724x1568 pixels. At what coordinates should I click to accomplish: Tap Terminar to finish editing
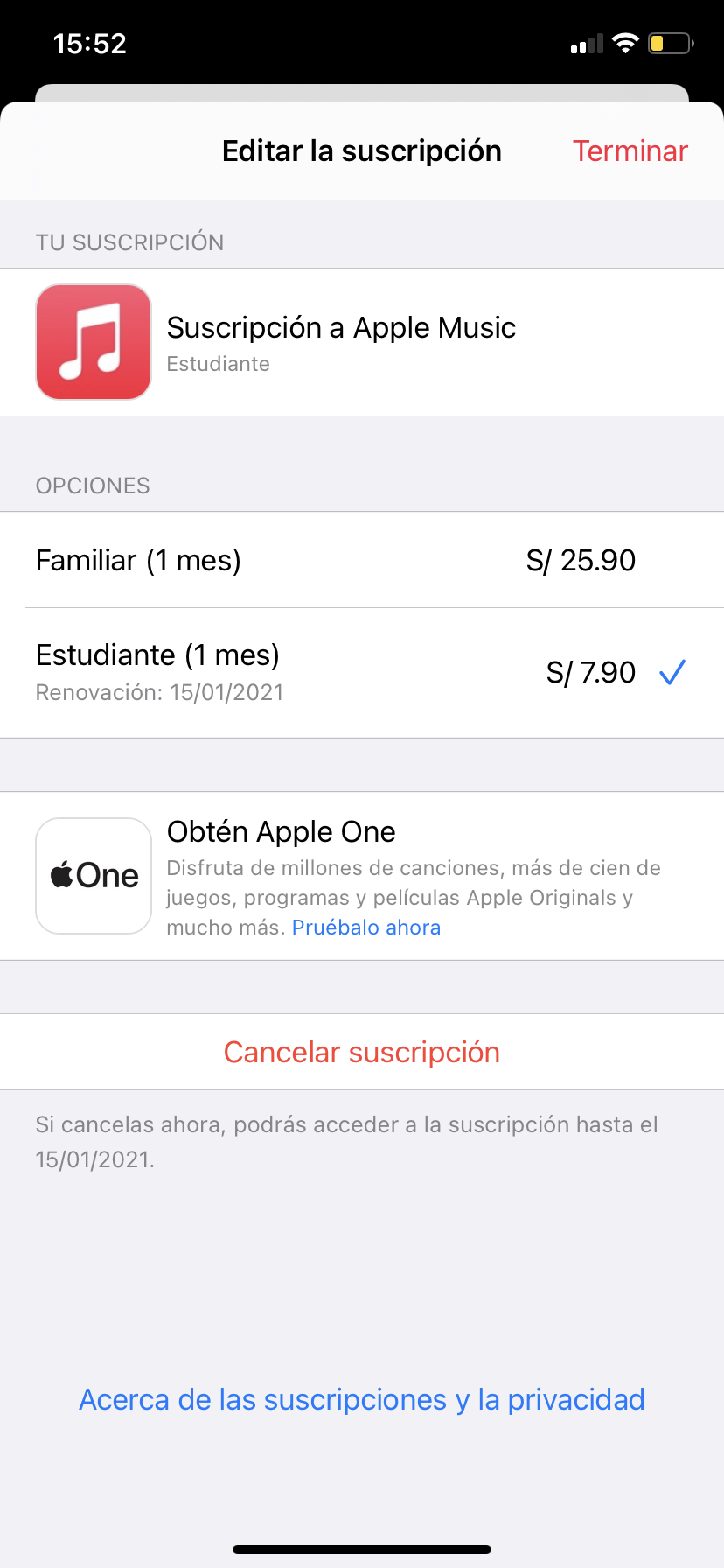click(630, 150)
